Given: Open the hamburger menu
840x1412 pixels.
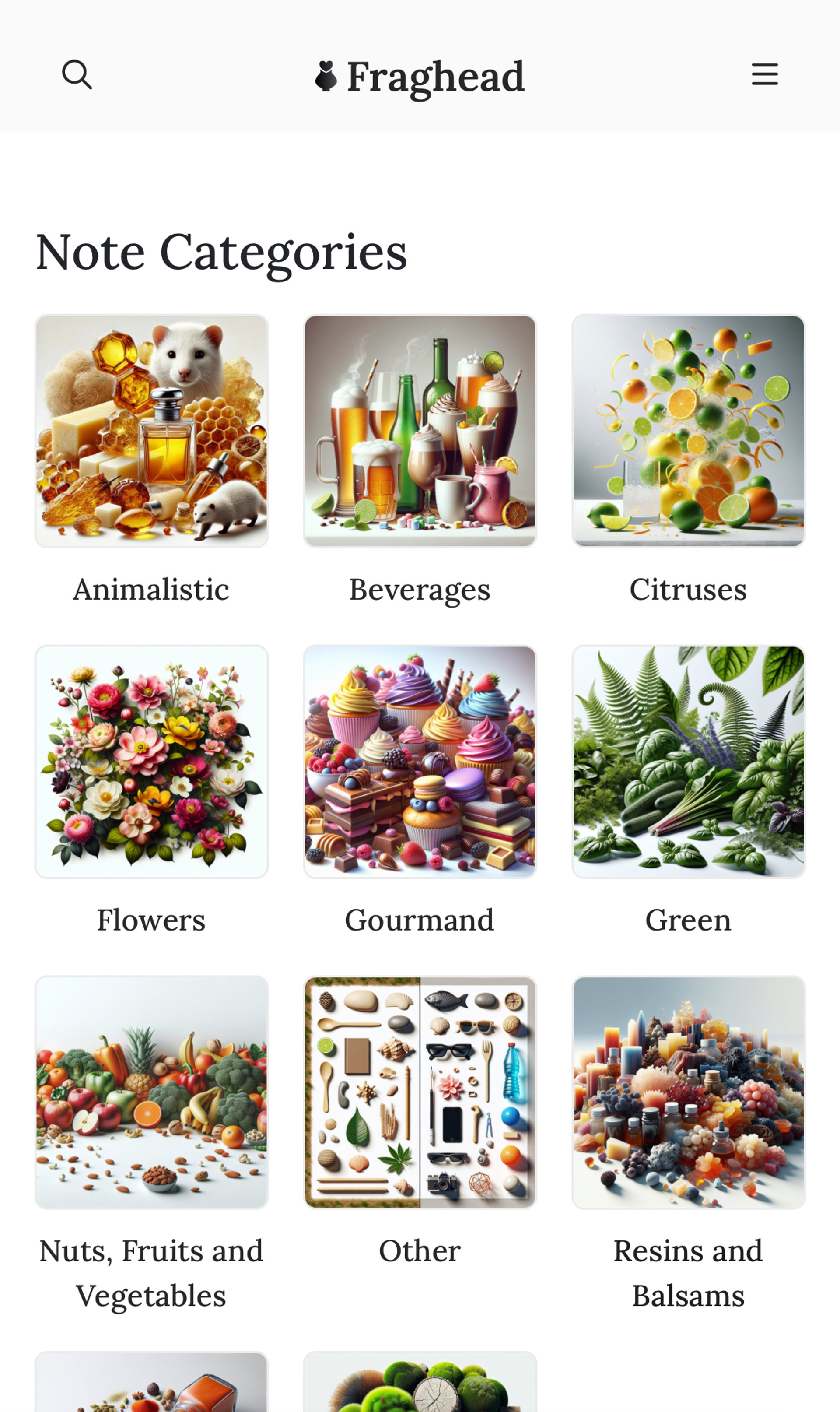Looking at the screenshot, I should (x=764, y=74).
